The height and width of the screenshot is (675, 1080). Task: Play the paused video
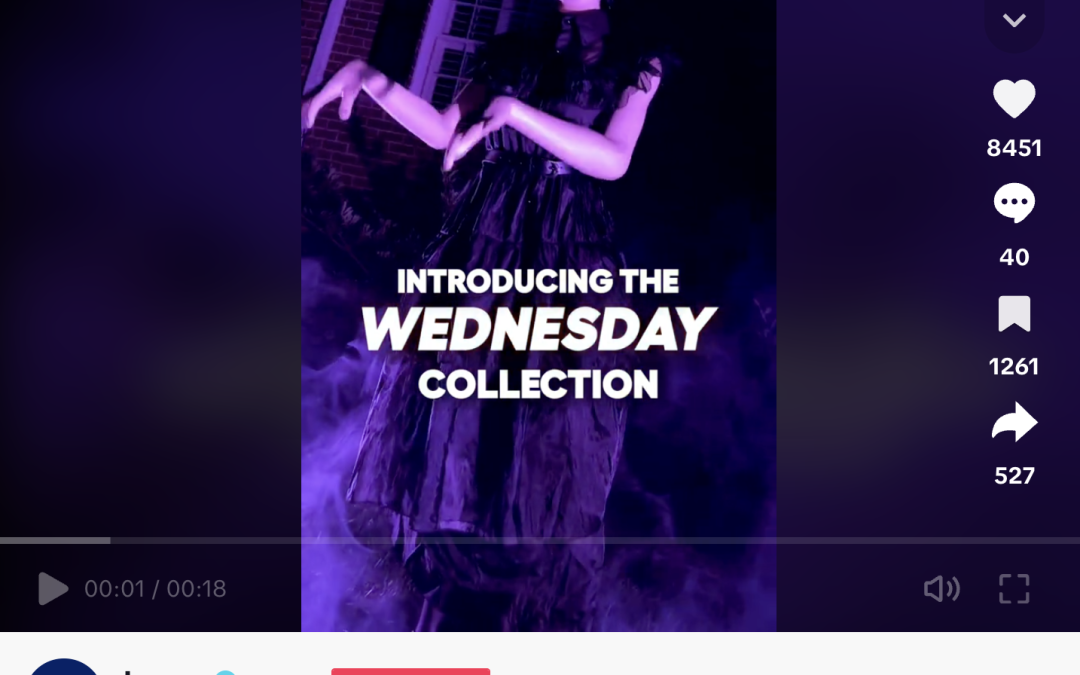(52, 589)
